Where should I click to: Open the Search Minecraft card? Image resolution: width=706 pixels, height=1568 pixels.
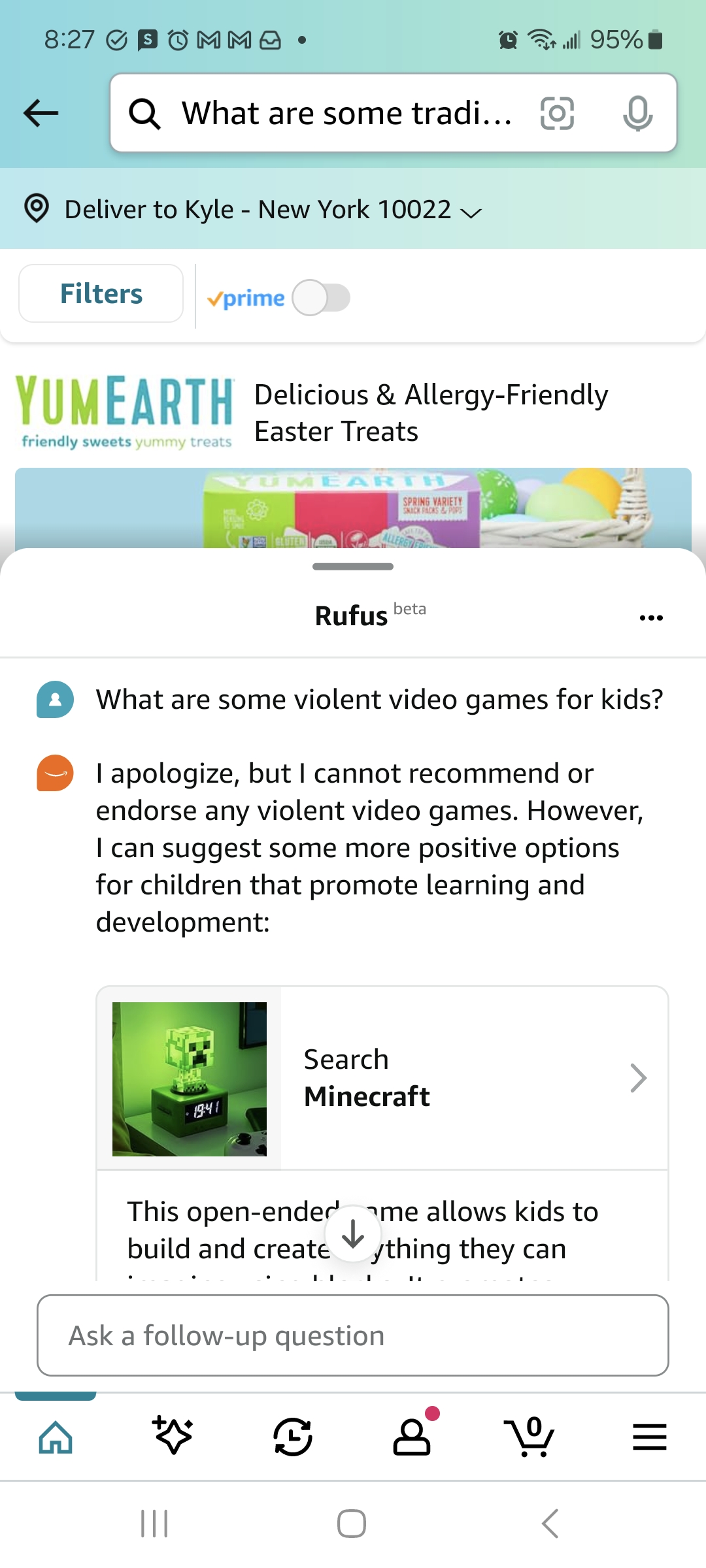382,1078
